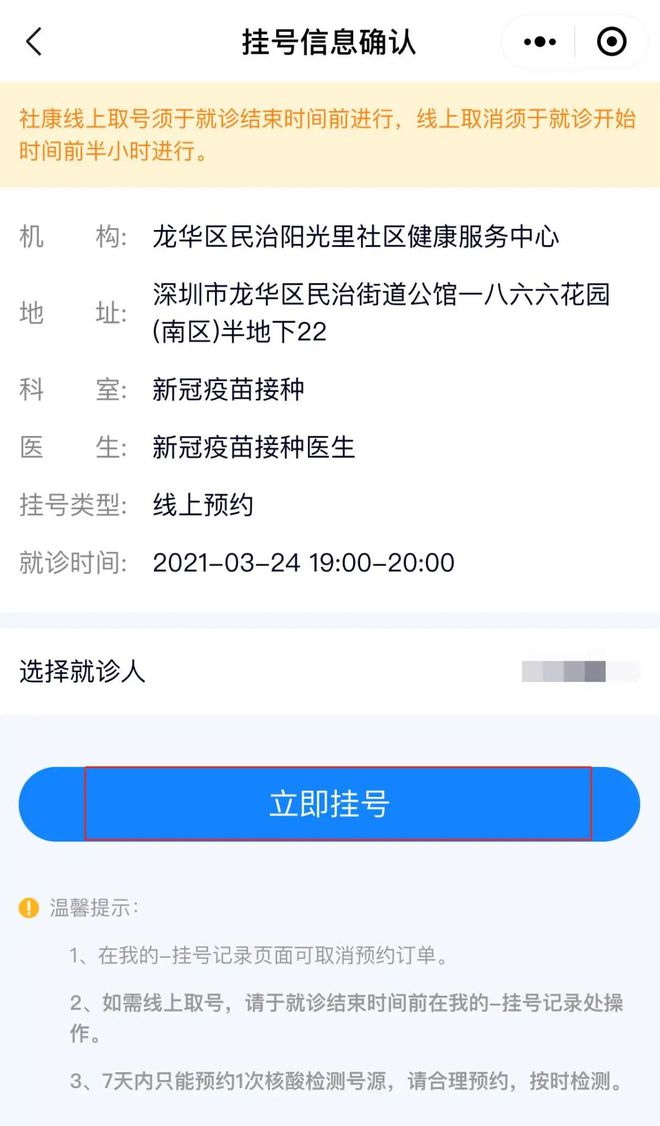Open the 选择就诊人 patient selector row

[x=330, y=671]
